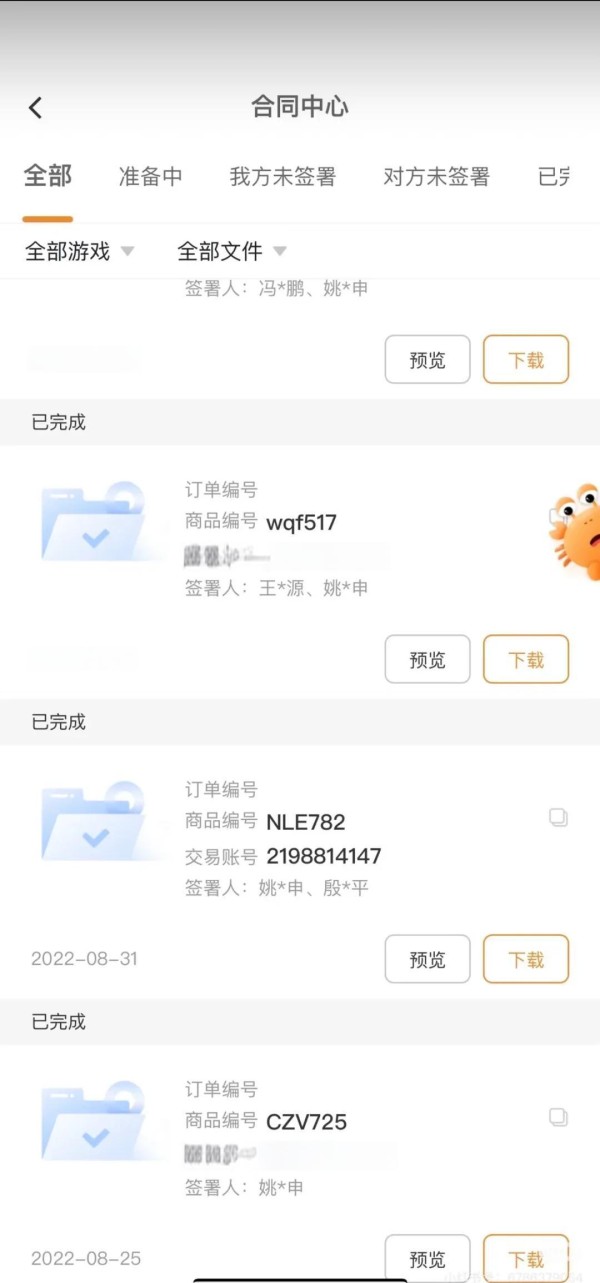Download the contract for item CZV725

pyautogui.click(x=526, y=1259)
